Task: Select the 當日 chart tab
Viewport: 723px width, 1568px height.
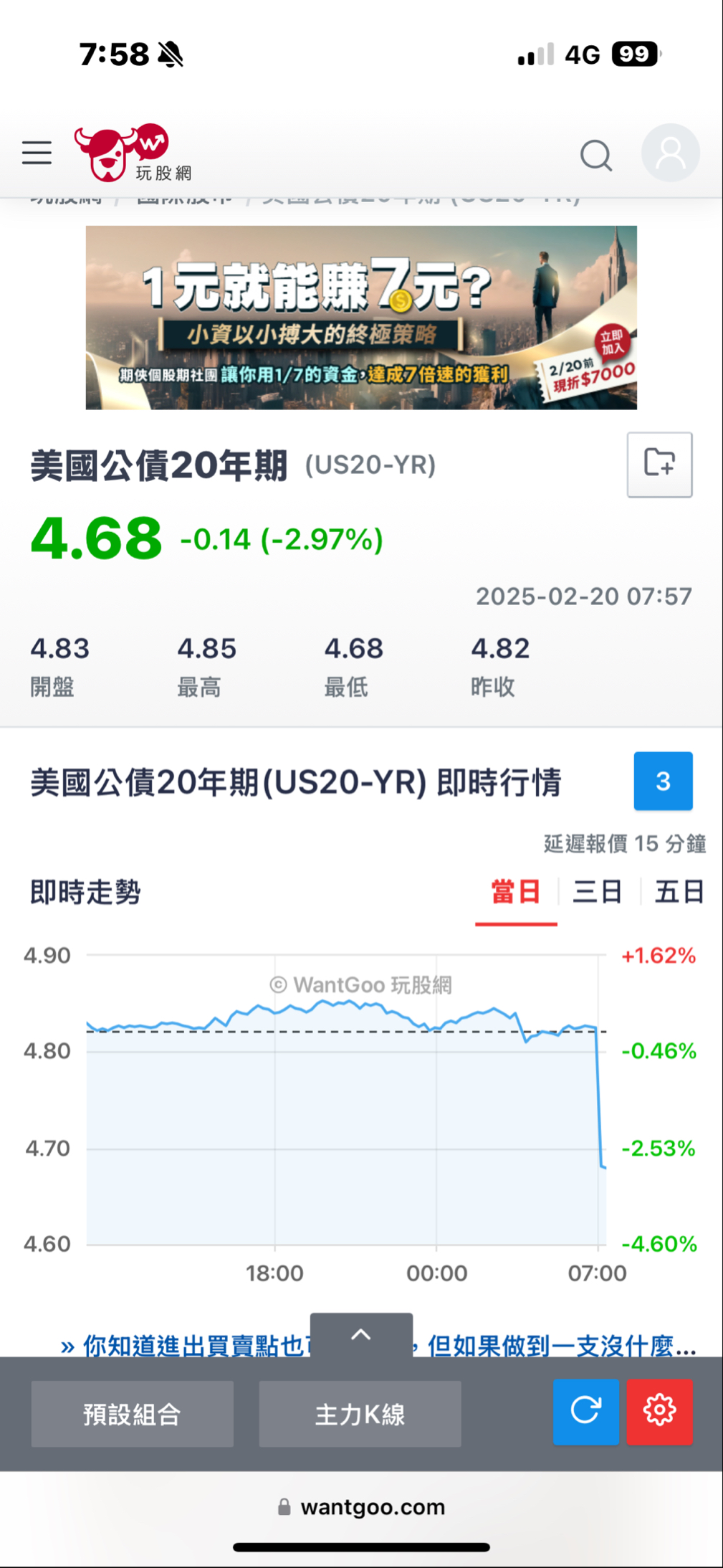Action: tap(516, 893)
